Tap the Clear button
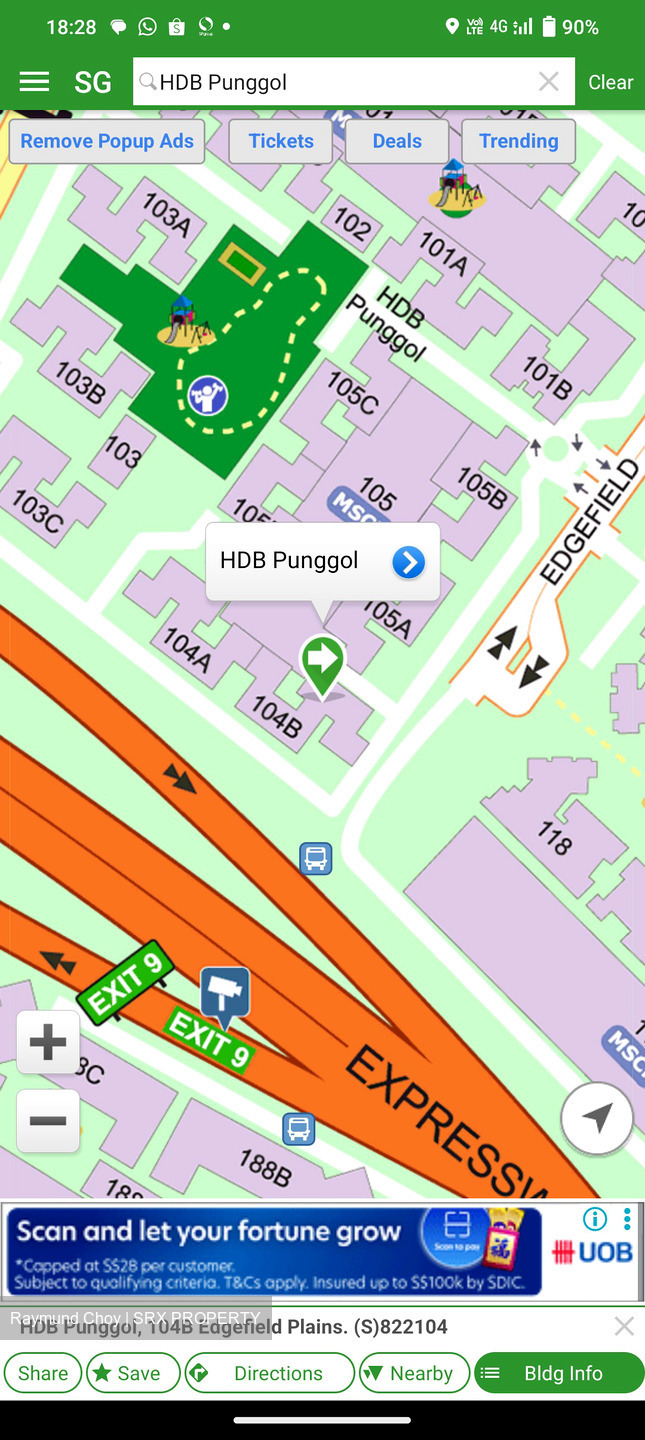645x1440 pixels. click(610, 82)
